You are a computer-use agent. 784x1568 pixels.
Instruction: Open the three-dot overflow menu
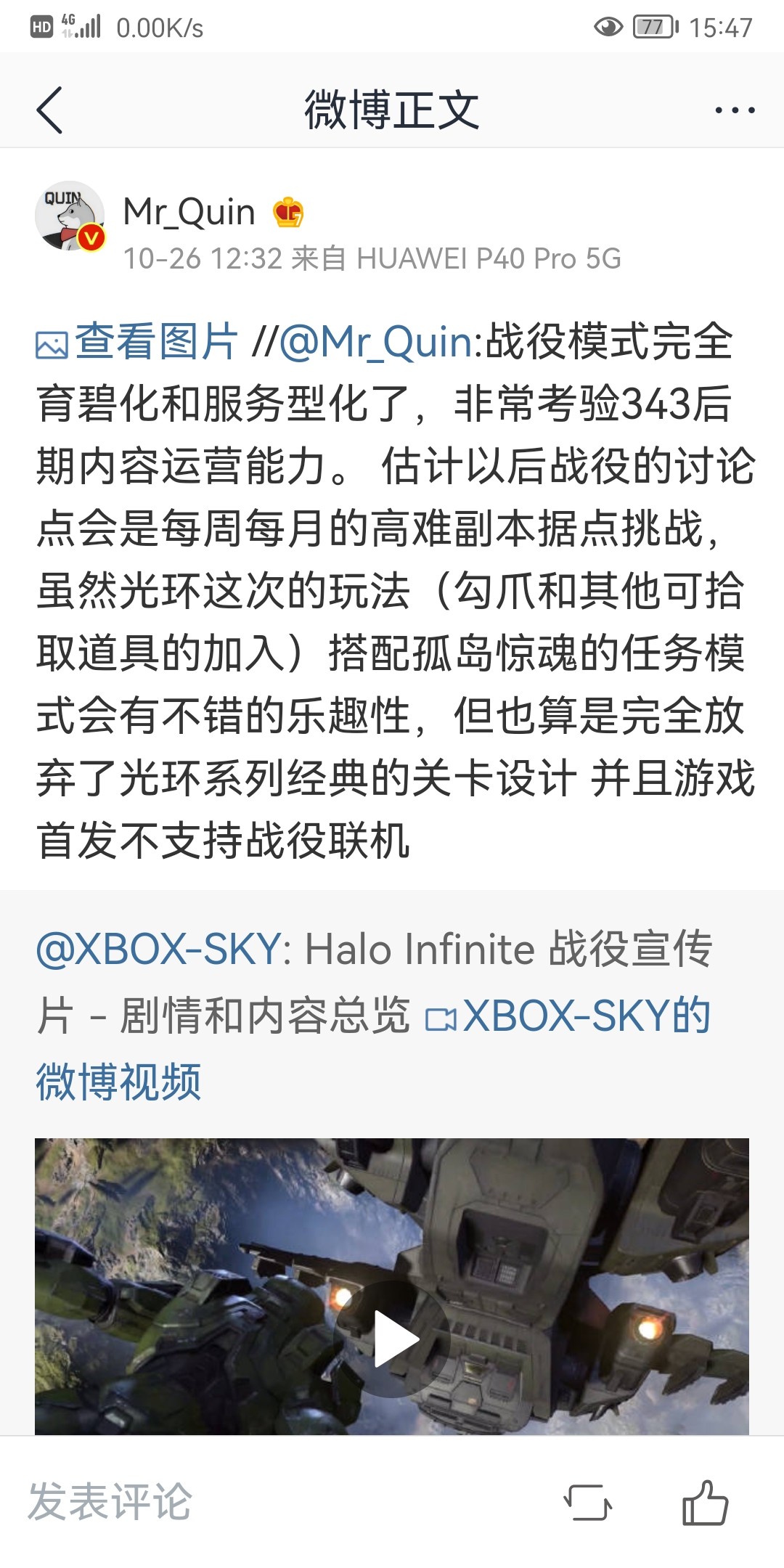(x=734, y=110)
